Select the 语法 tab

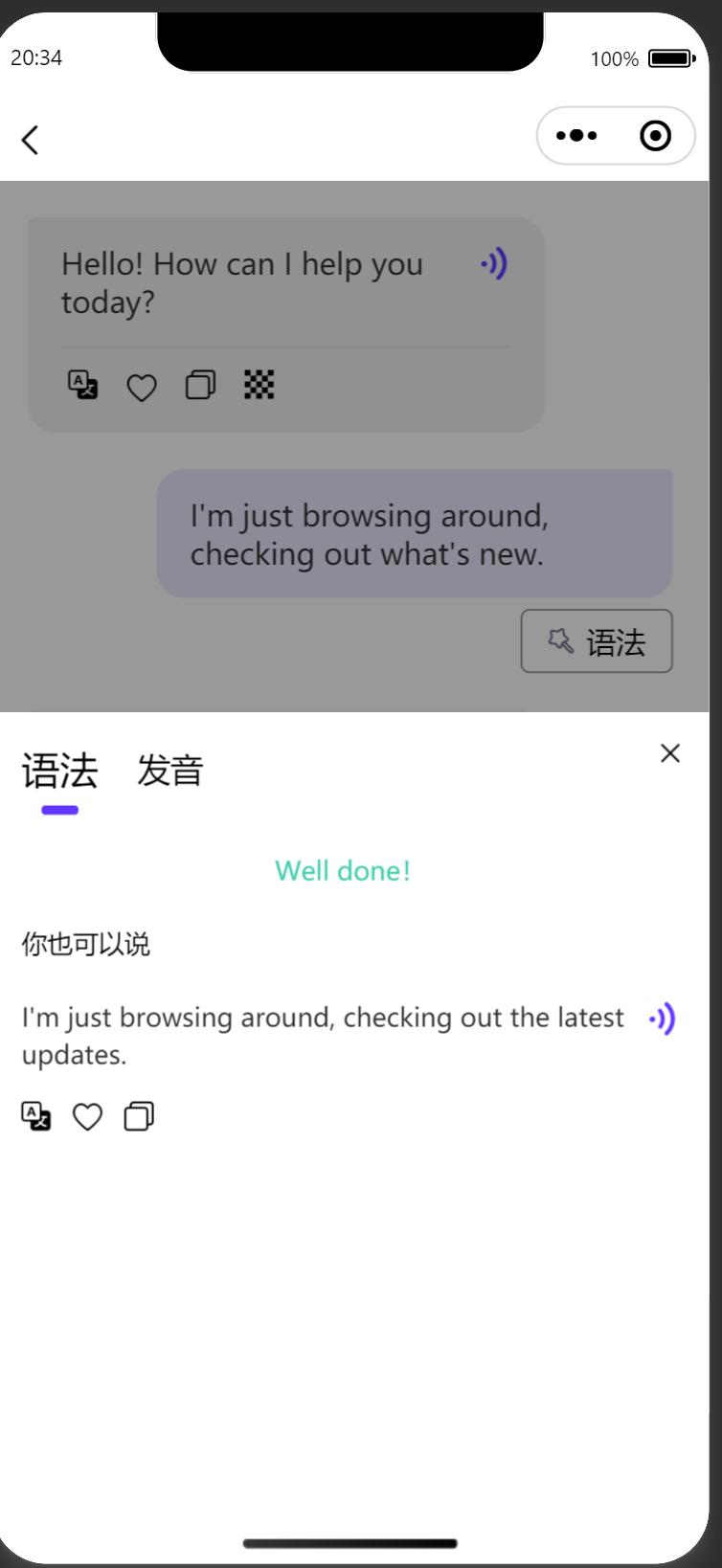(x=59, y=771)
